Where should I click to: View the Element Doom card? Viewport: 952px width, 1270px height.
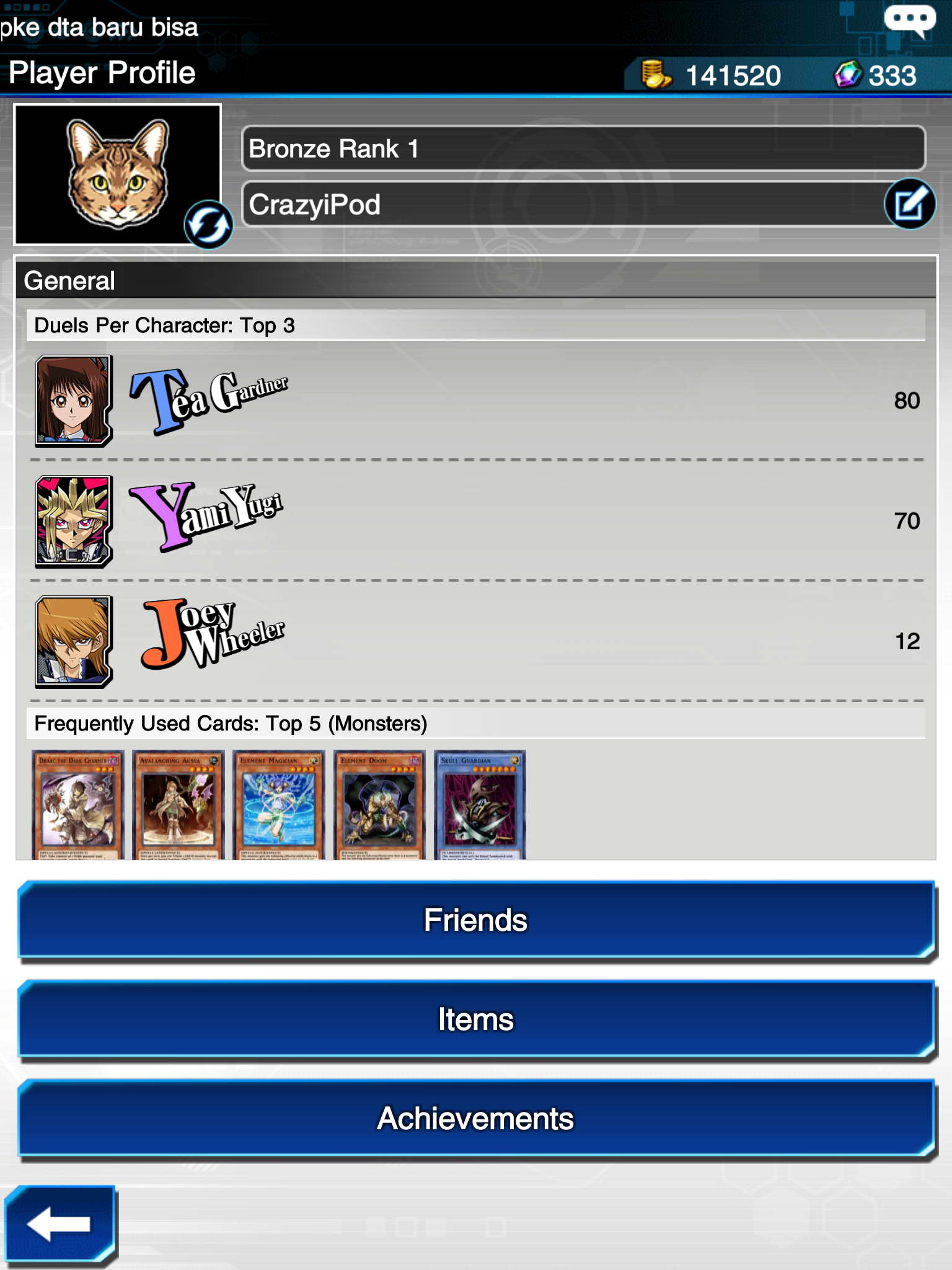[379, 804]
